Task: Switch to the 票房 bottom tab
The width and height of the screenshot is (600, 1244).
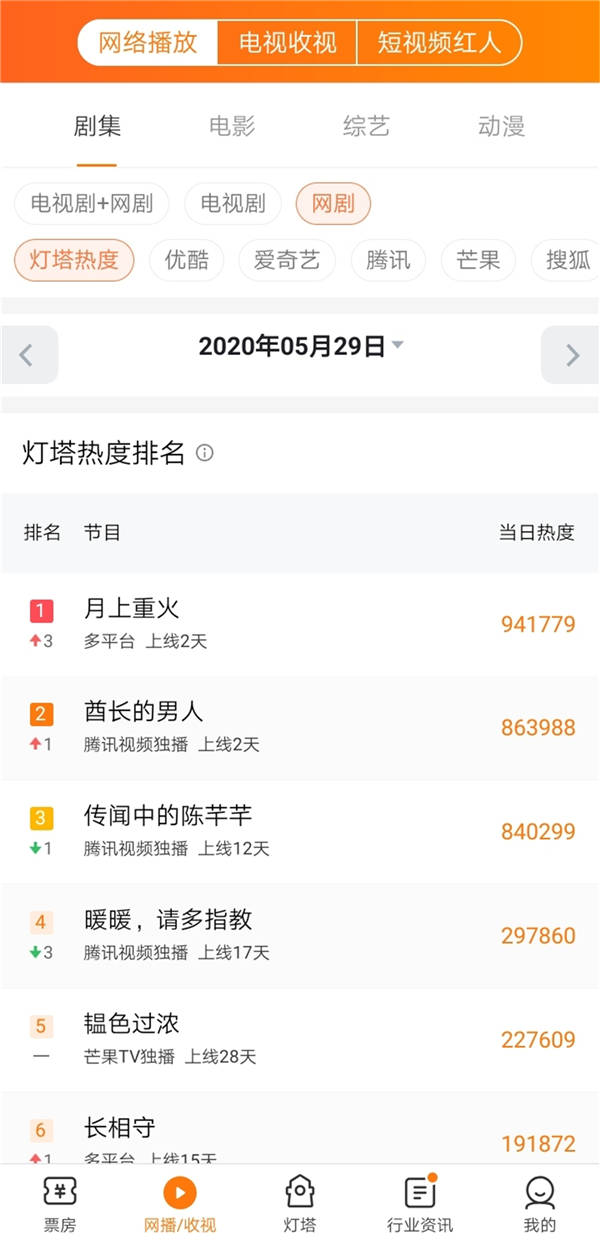Action: (x=60, y=1204)
